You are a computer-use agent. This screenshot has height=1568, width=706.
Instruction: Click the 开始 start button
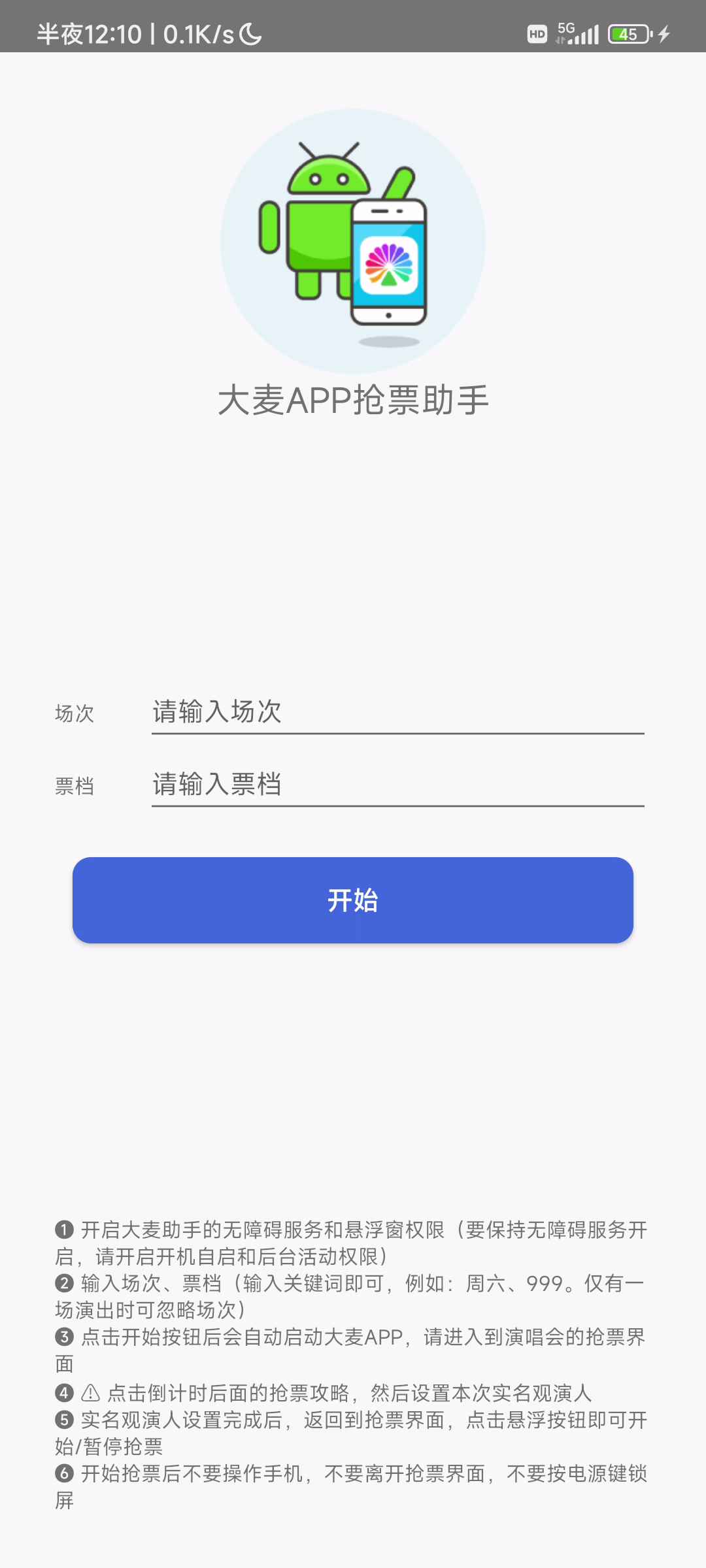pyautogui.click(x=353, y=900)
